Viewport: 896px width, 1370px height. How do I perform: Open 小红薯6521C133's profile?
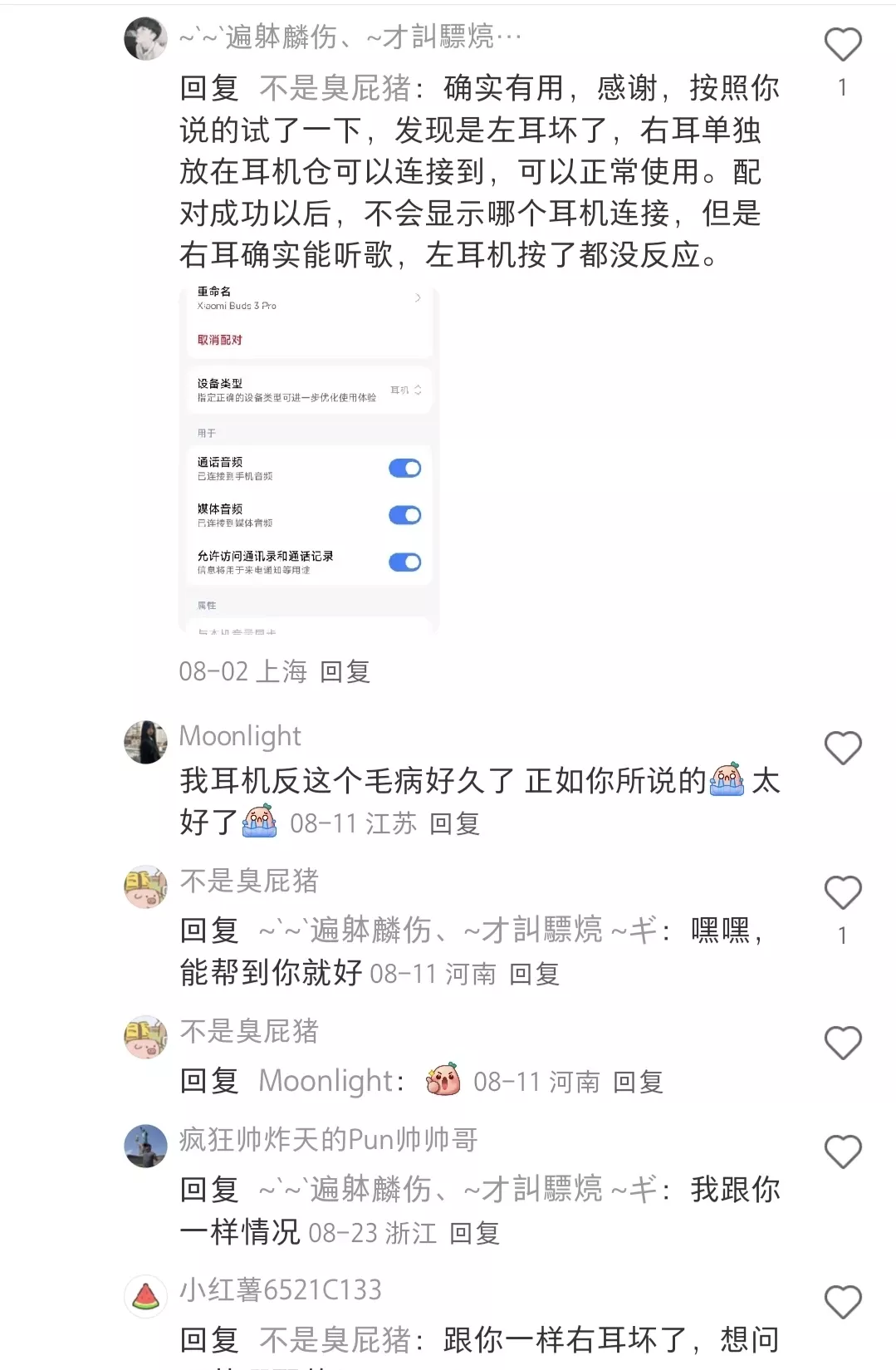[x=146, y=1296]
